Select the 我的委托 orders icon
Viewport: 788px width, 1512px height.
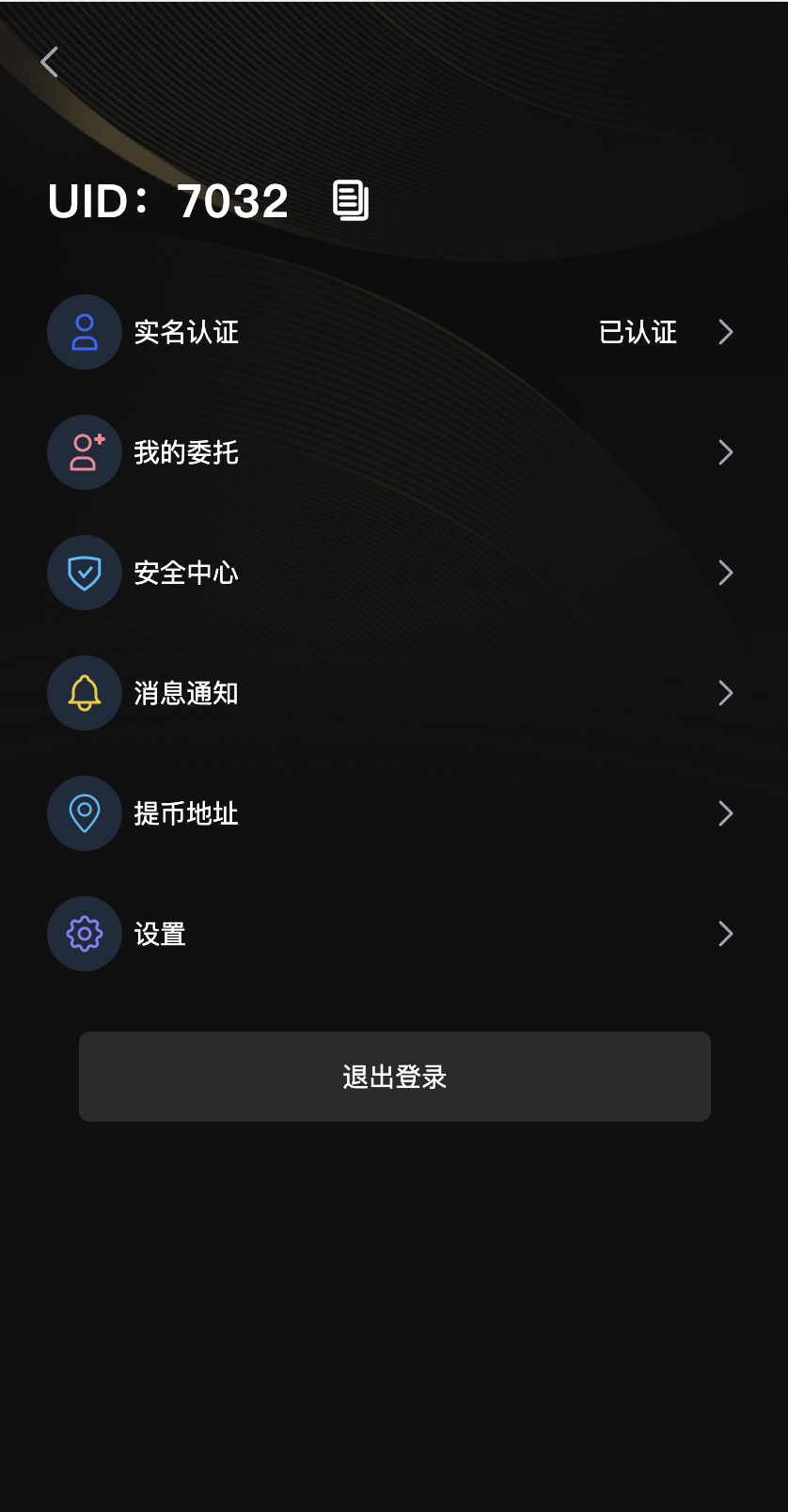click(x=84, y=452)
